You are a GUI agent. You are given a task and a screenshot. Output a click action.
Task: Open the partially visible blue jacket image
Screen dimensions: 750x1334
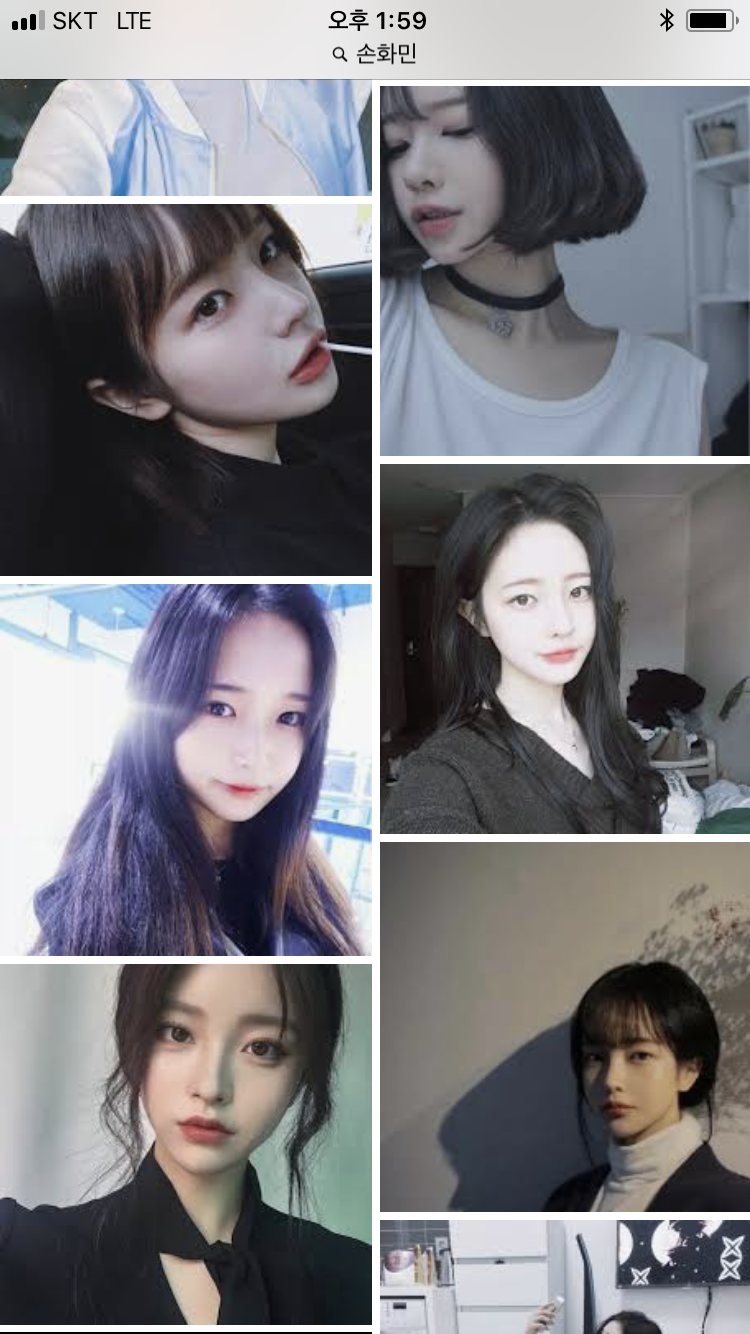click(185, 136)
